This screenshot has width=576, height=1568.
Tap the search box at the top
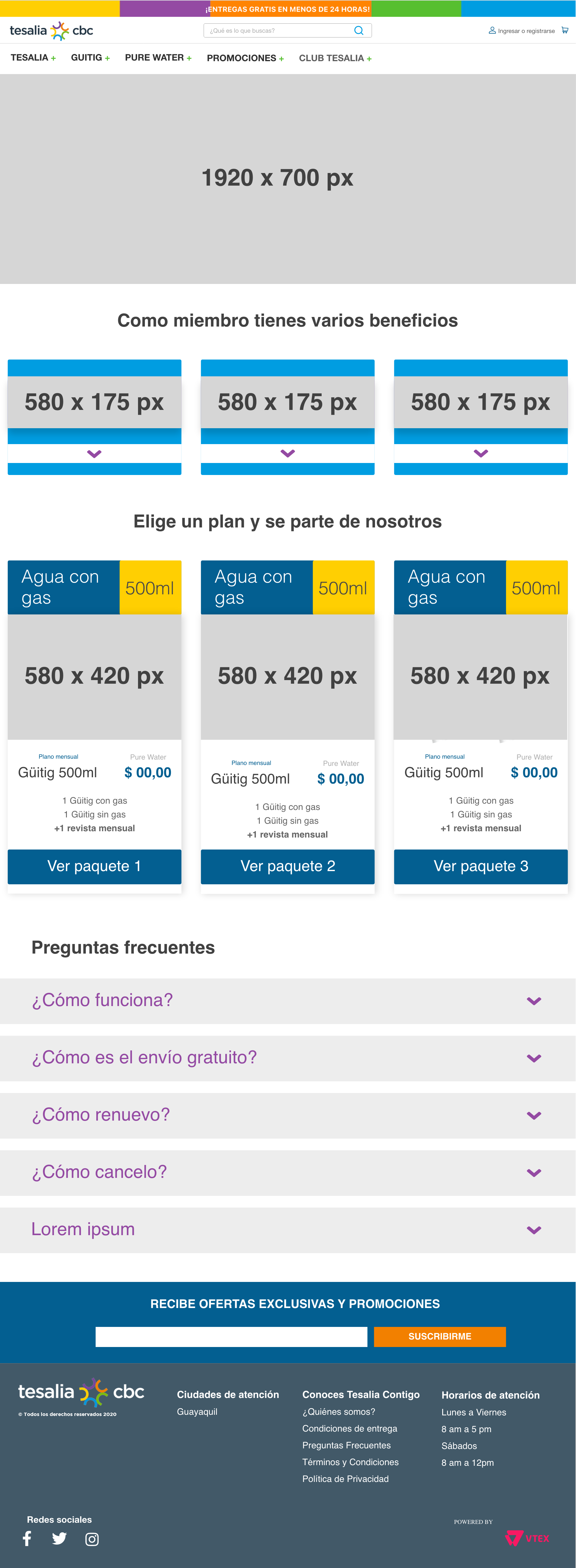pos(280,30)
